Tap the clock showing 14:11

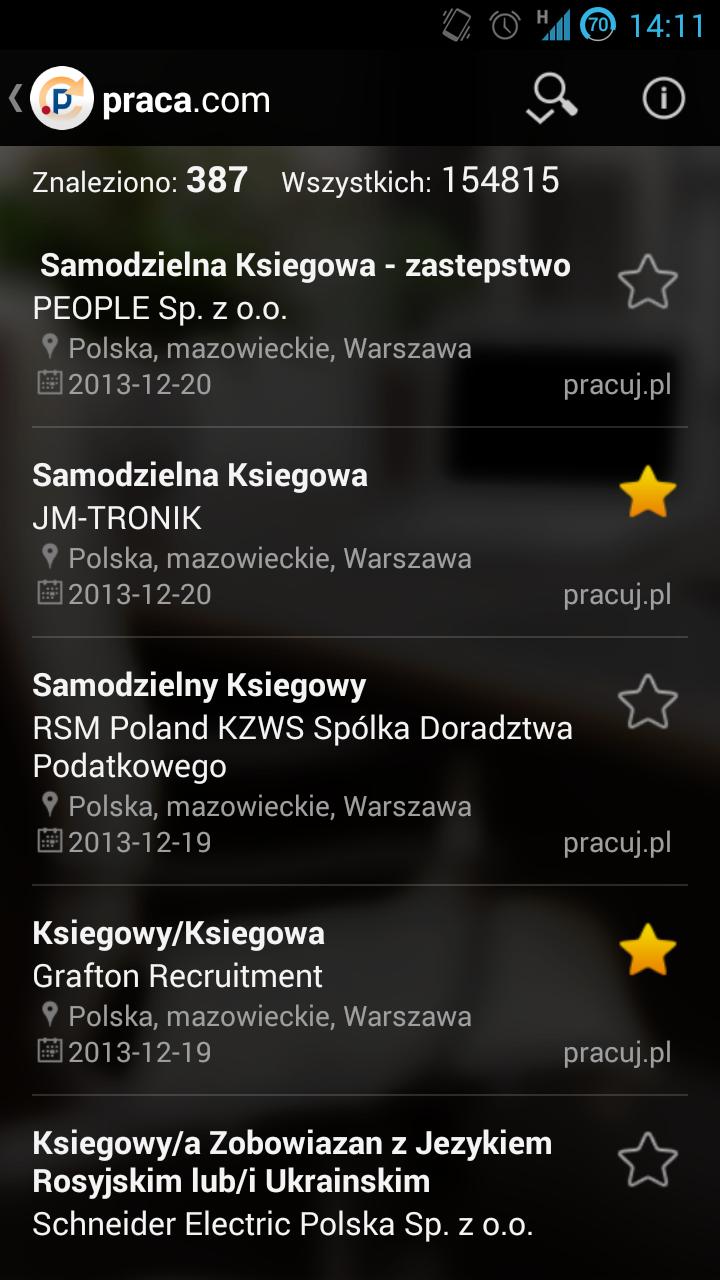coord(668,25)
